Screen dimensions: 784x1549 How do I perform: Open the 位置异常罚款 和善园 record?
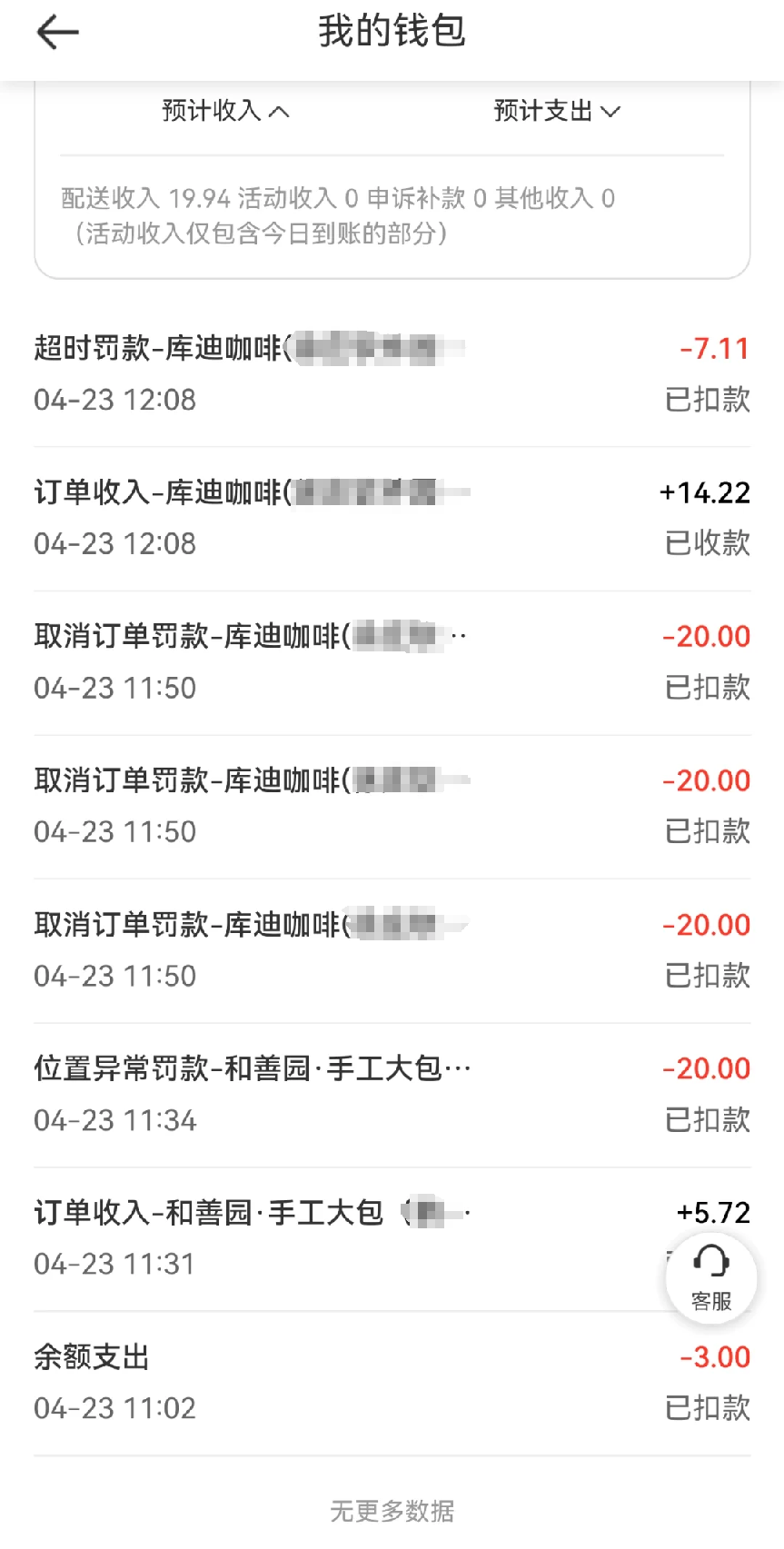[x=392, y=1094]
